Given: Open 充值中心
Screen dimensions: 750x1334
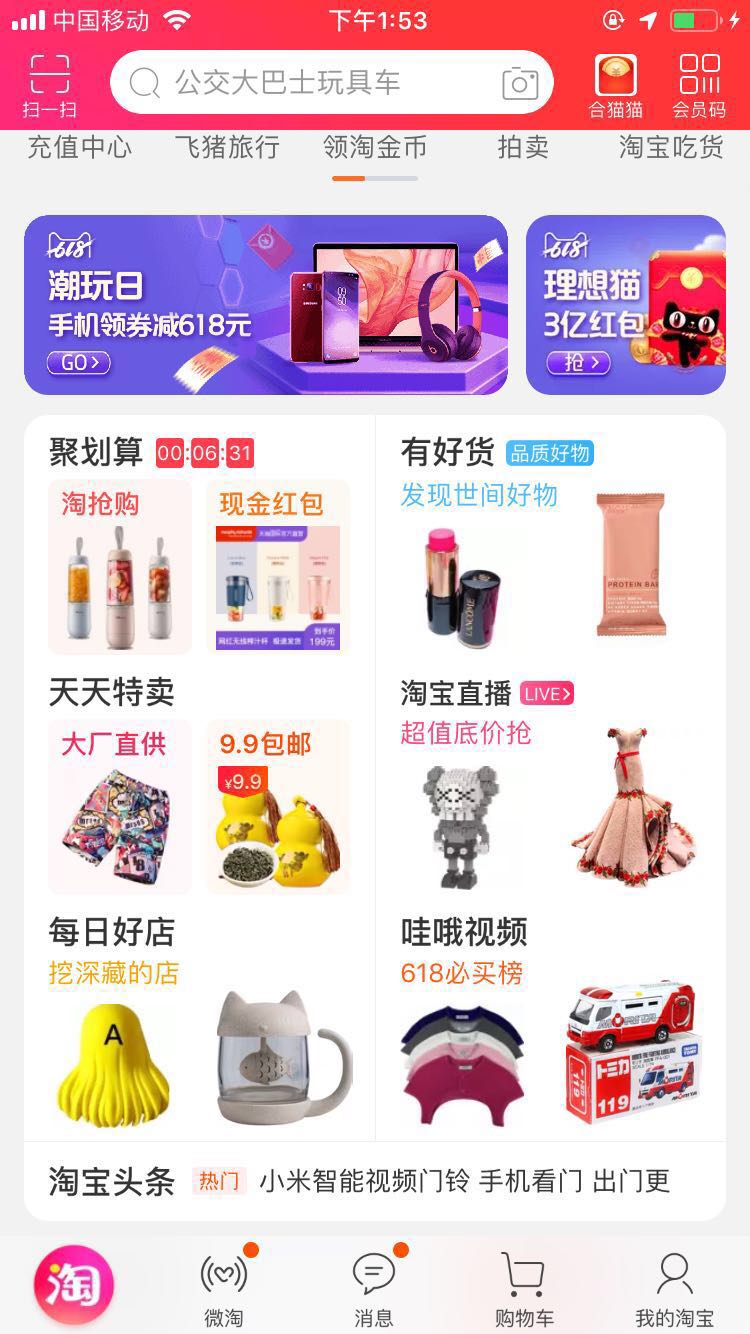Looking at the screenshot, I should (x=79, y=148).
